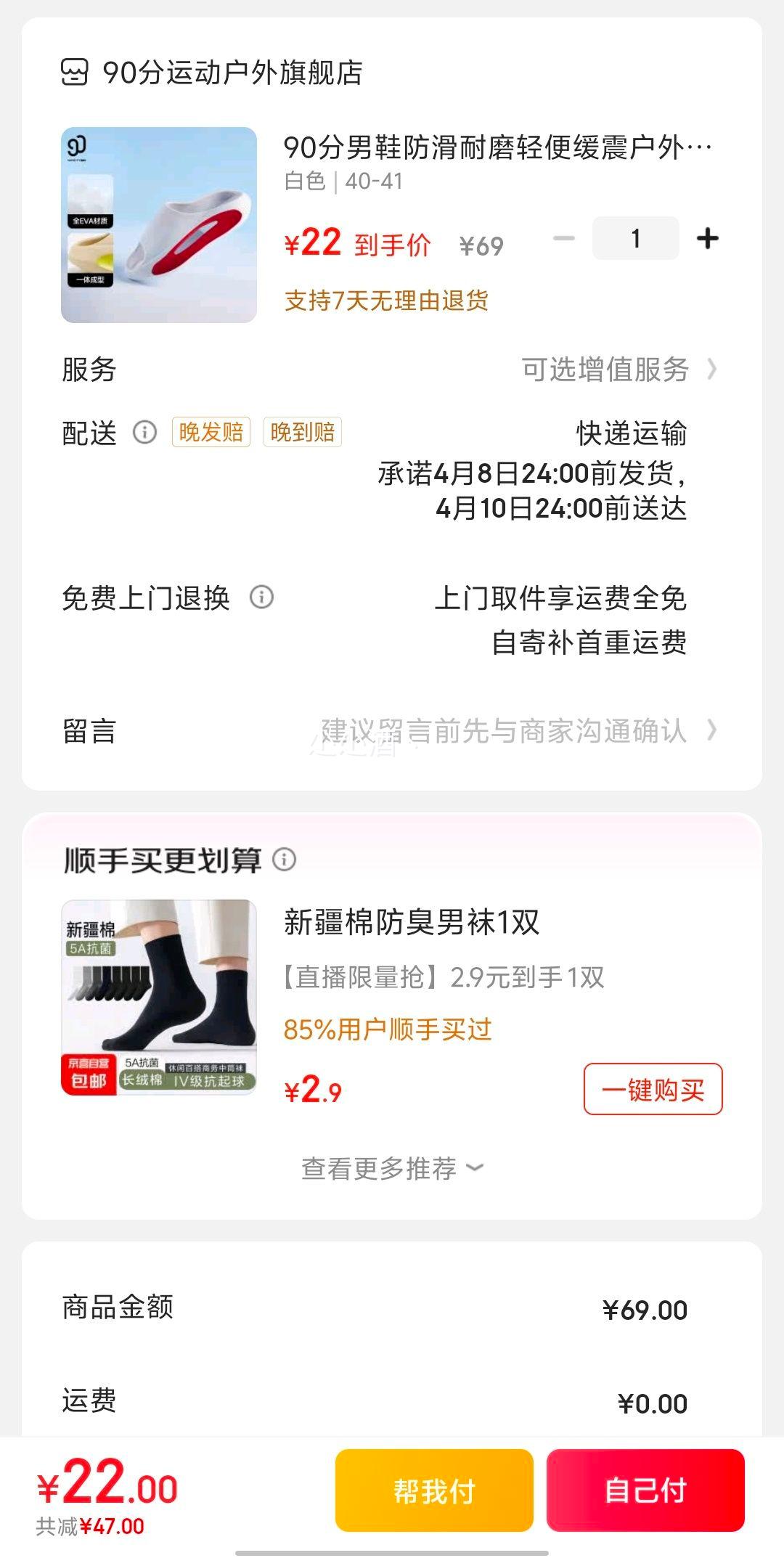Increase quantity with the plus icon
This screenshot has height=1558, width=784.
coord(707,238)
